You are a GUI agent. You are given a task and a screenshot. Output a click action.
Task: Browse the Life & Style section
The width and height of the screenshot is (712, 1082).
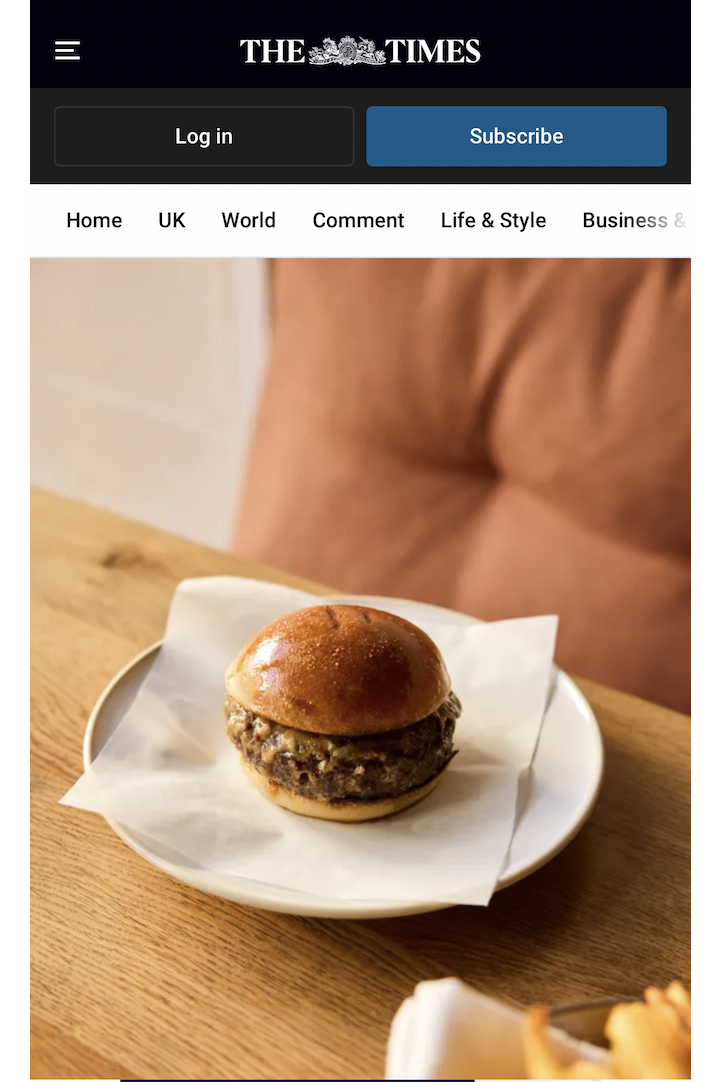coord(493,220)
